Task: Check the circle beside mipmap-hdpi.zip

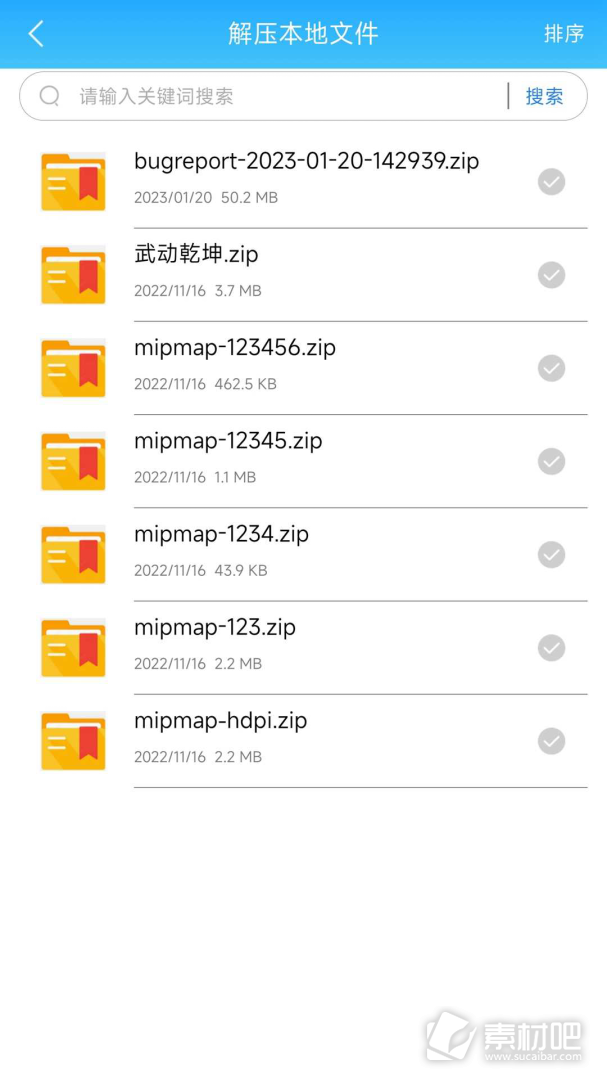Action: pos(551,741)
